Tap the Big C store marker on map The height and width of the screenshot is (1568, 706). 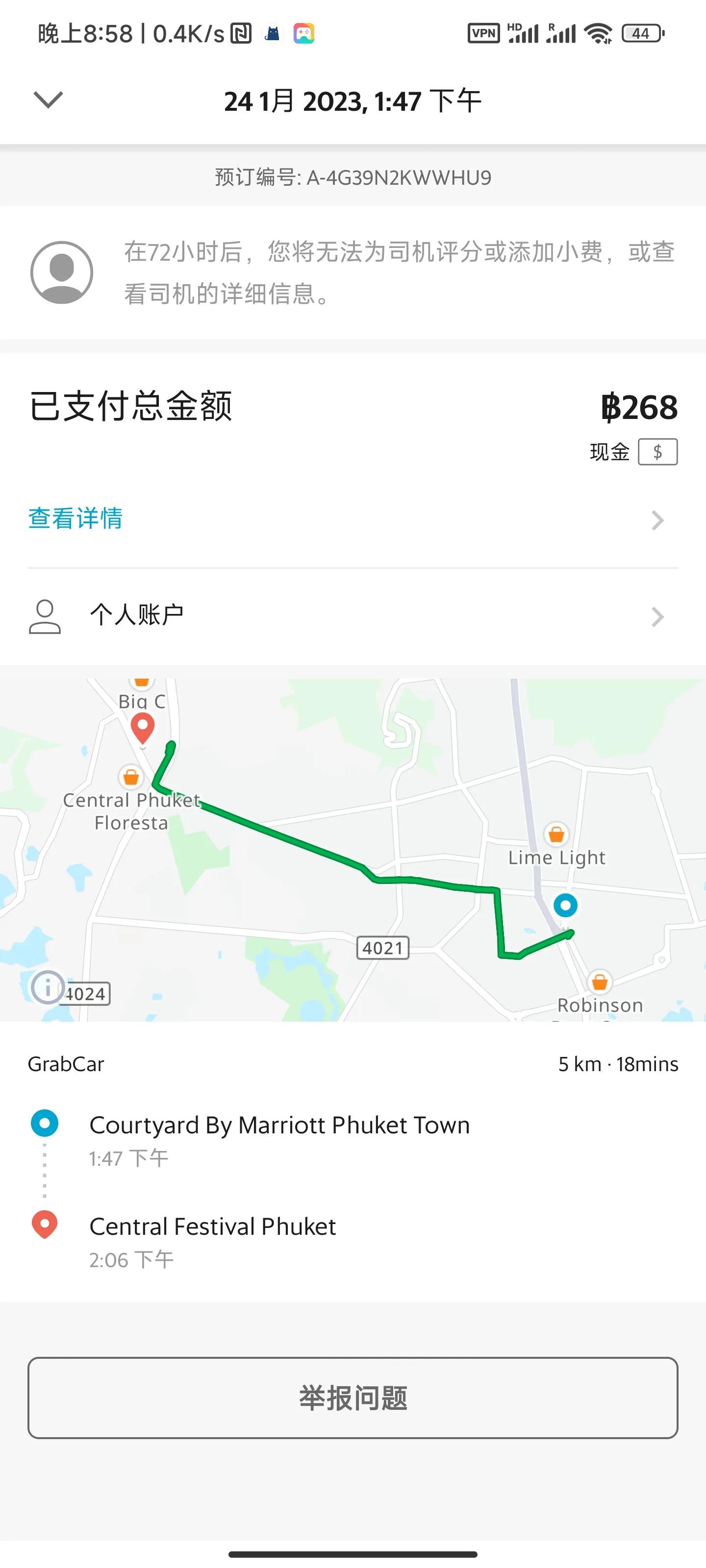pyautogui.click(x=142, y=684)
